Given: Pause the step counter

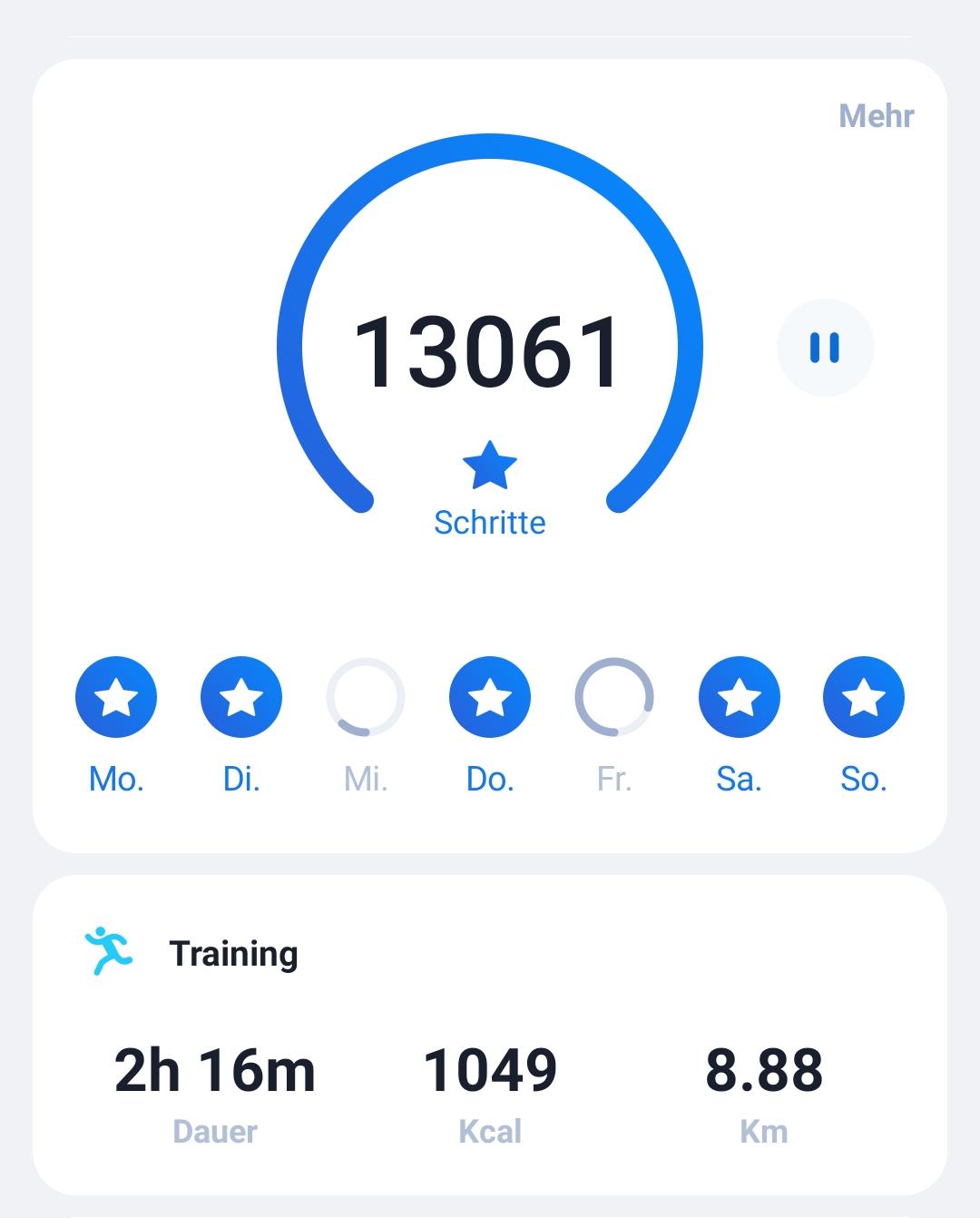Looking at the screenshot, I should coord(825,348).
